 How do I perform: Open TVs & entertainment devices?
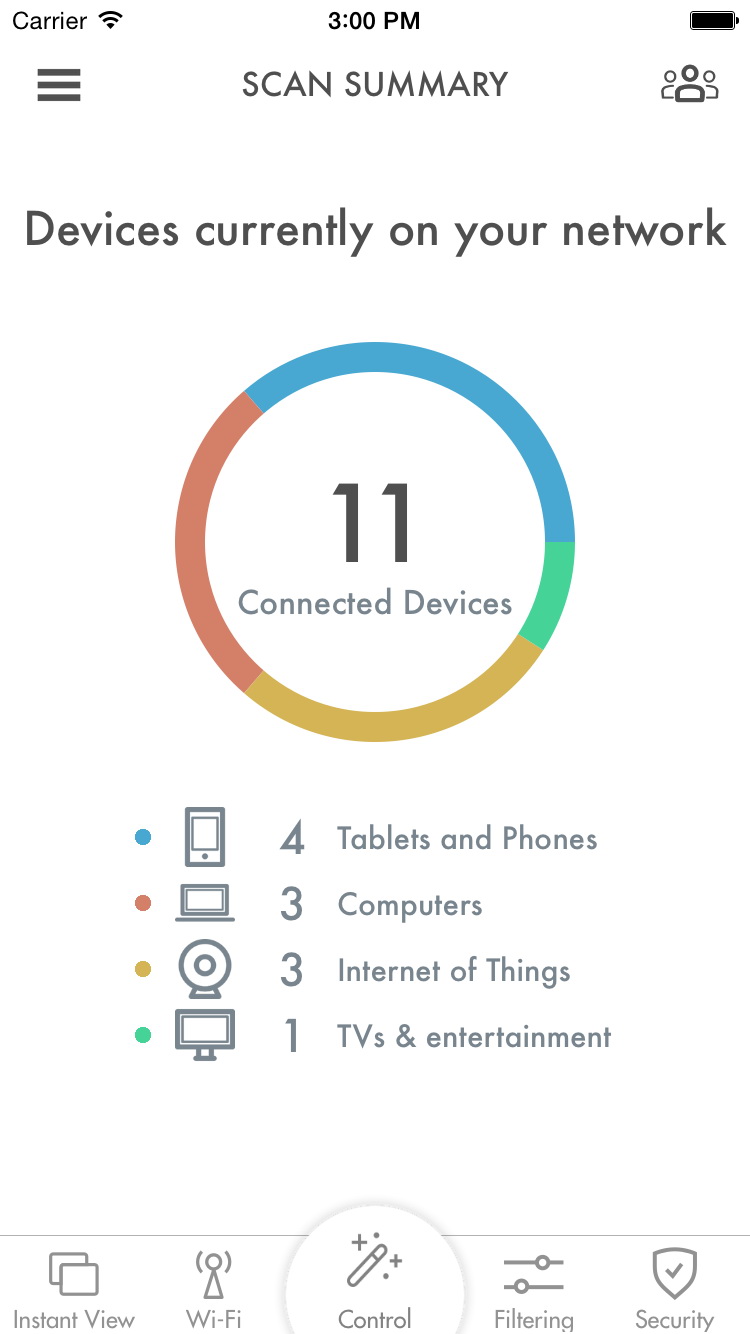pos(372,1036)
